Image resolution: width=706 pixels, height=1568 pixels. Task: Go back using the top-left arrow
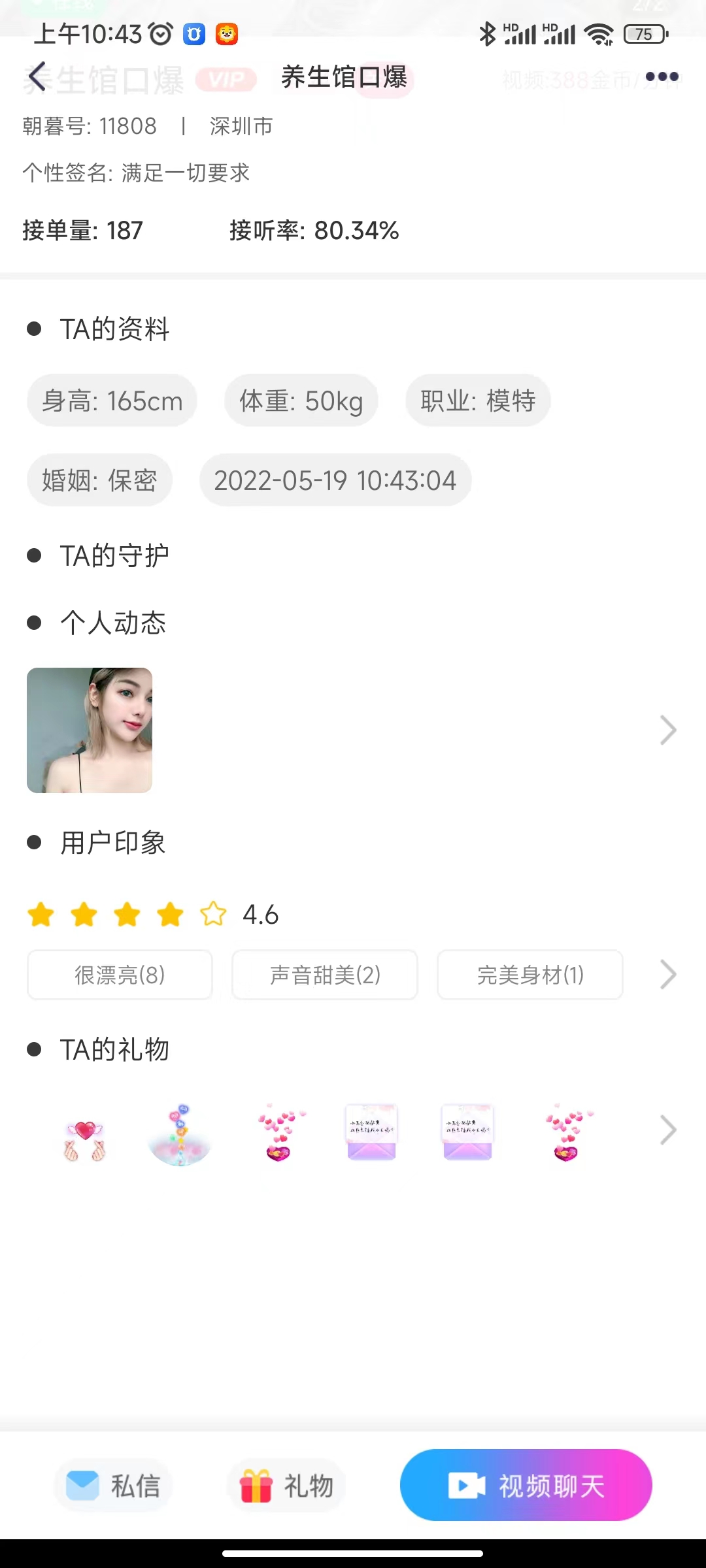coord(37,77)
